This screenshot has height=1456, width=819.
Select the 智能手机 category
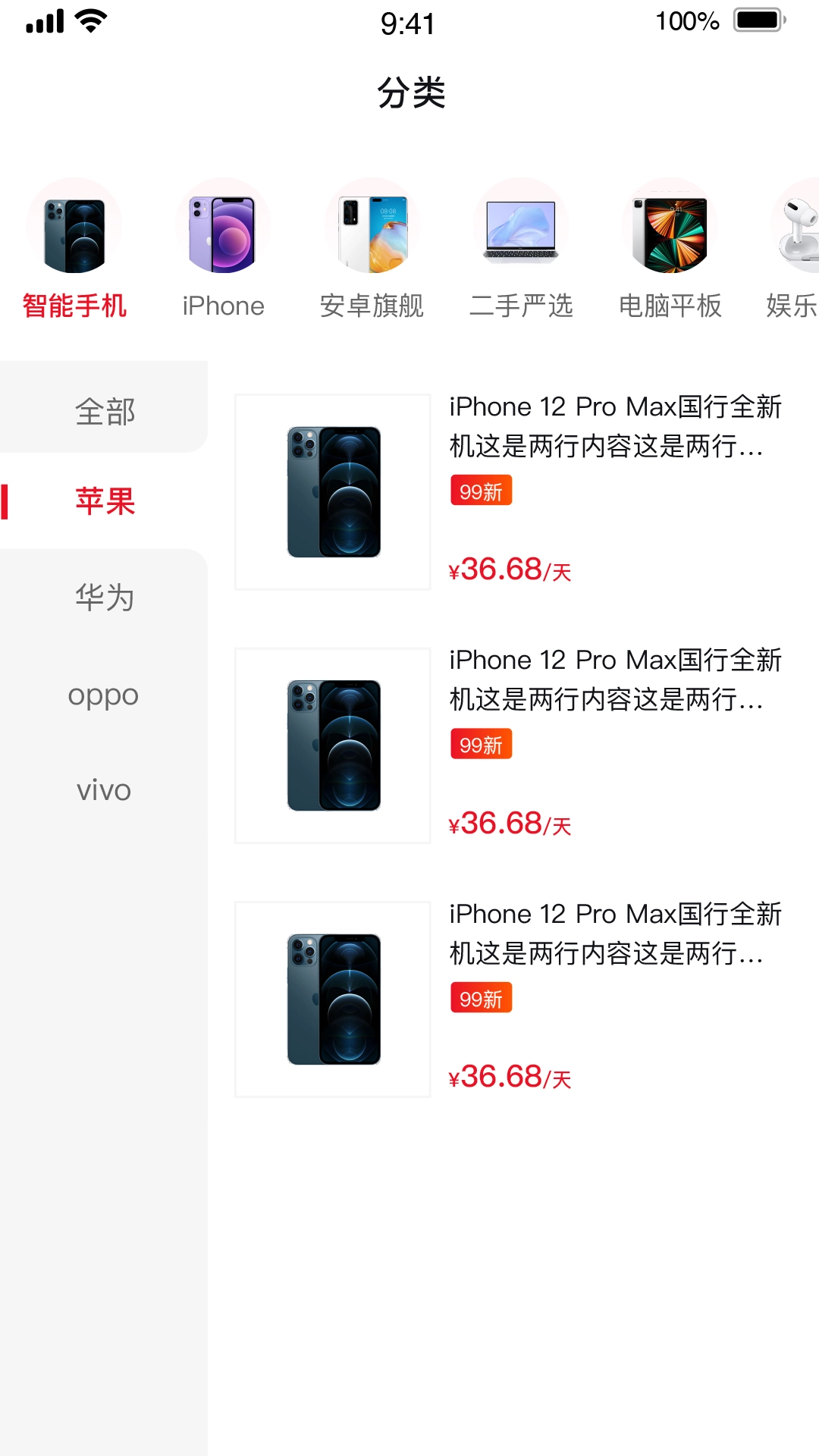click(74, 250)
